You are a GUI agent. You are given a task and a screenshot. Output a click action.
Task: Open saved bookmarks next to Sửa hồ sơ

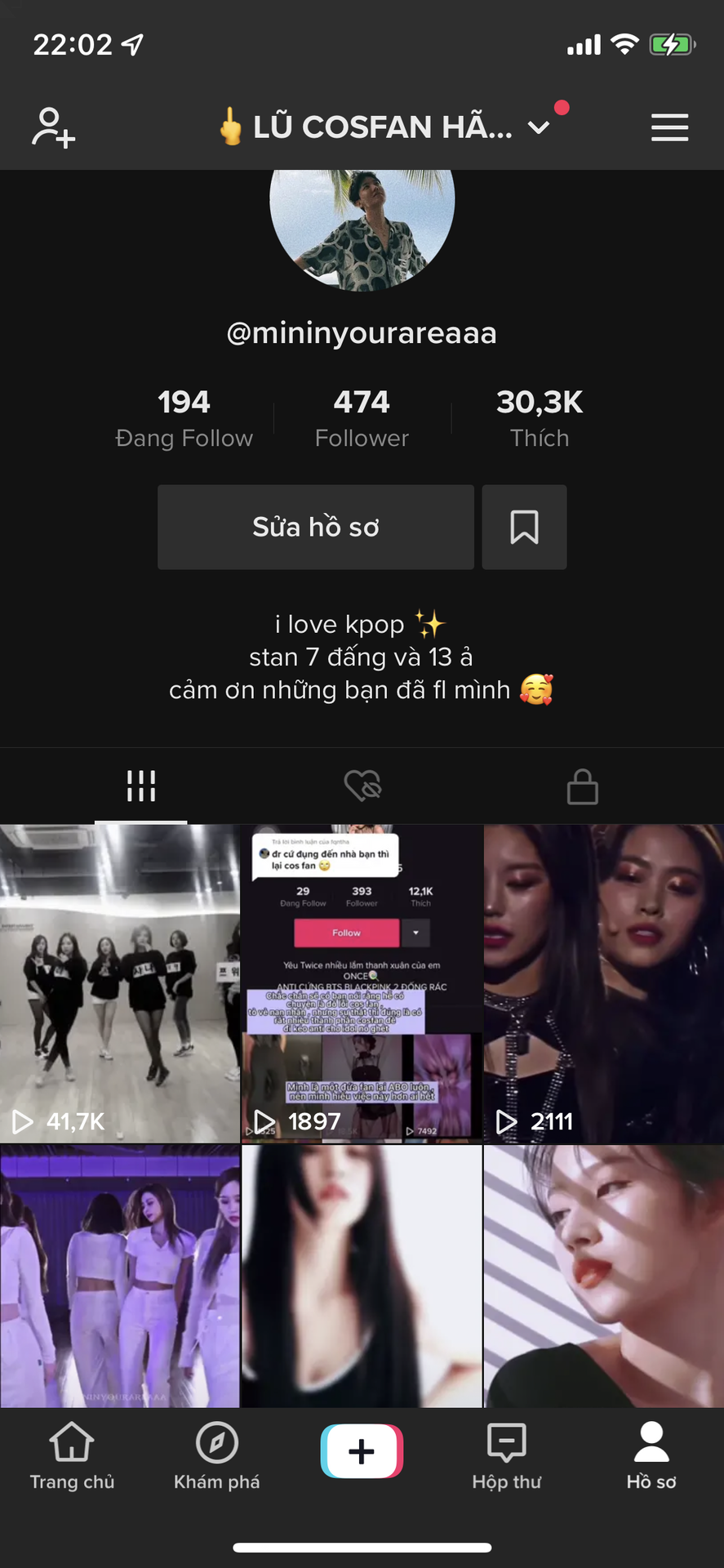click(524, 527)
